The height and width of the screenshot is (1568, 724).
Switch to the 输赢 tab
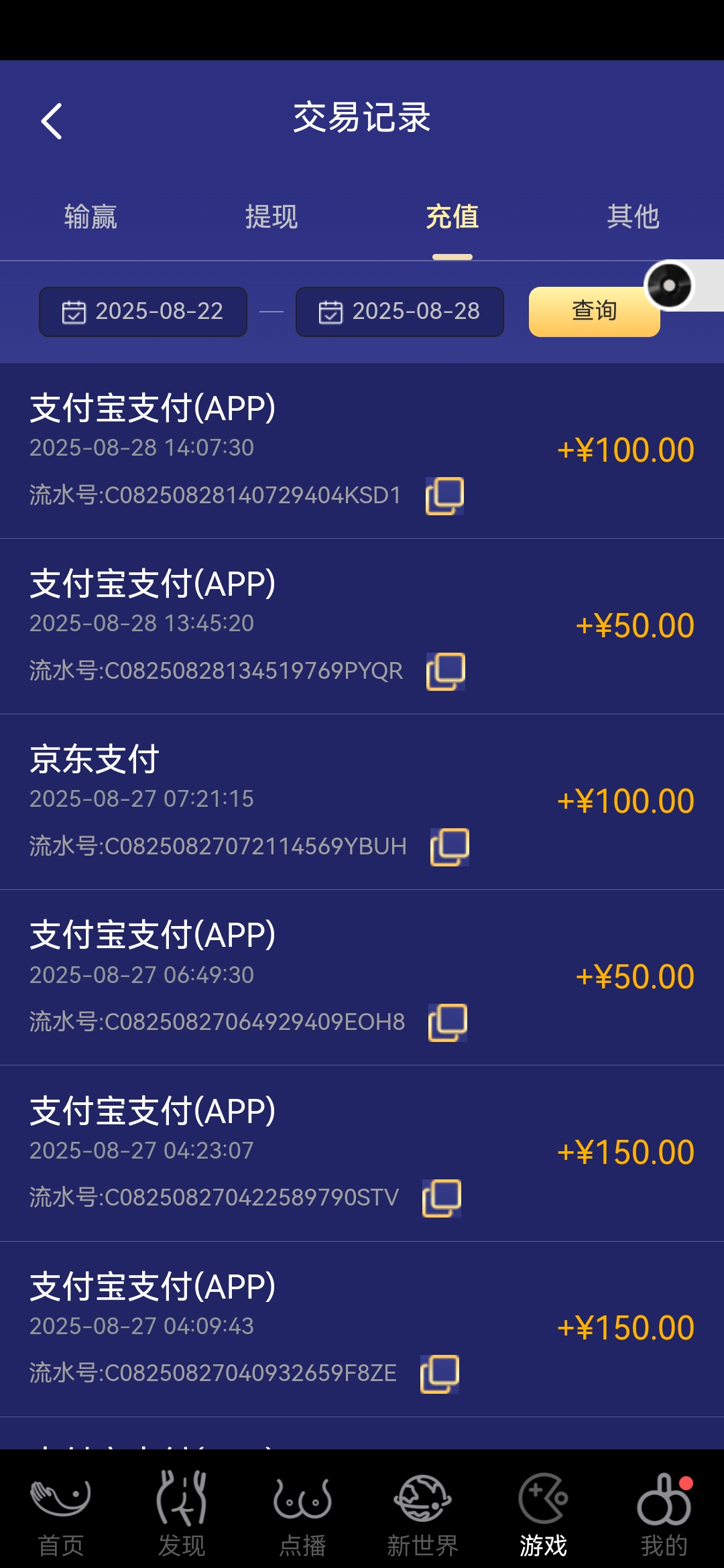coord(90,217)
